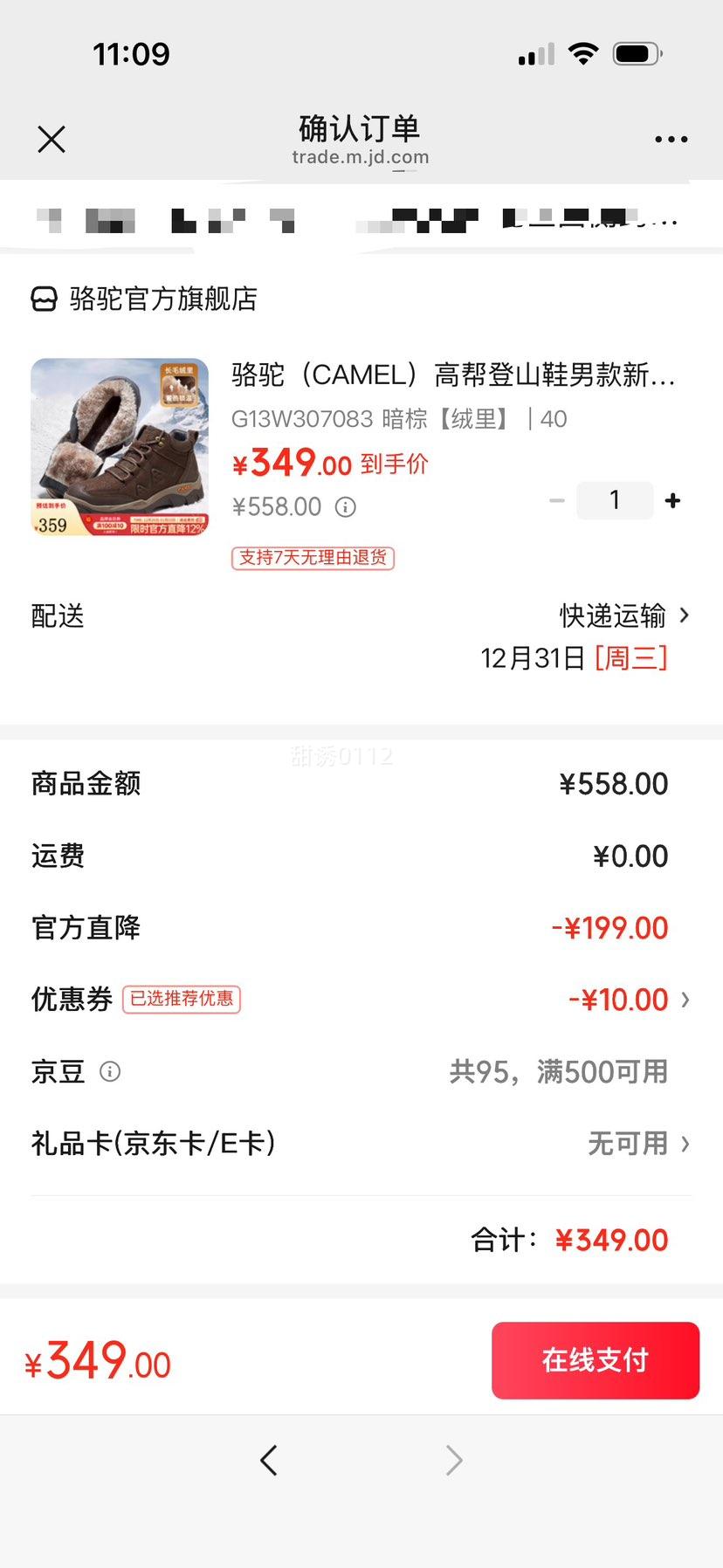723x1568 pixels.
Task: Tap the 已选推荐优惠 coupon tag
Action: pyautogui.click(x=182, y=1000)
